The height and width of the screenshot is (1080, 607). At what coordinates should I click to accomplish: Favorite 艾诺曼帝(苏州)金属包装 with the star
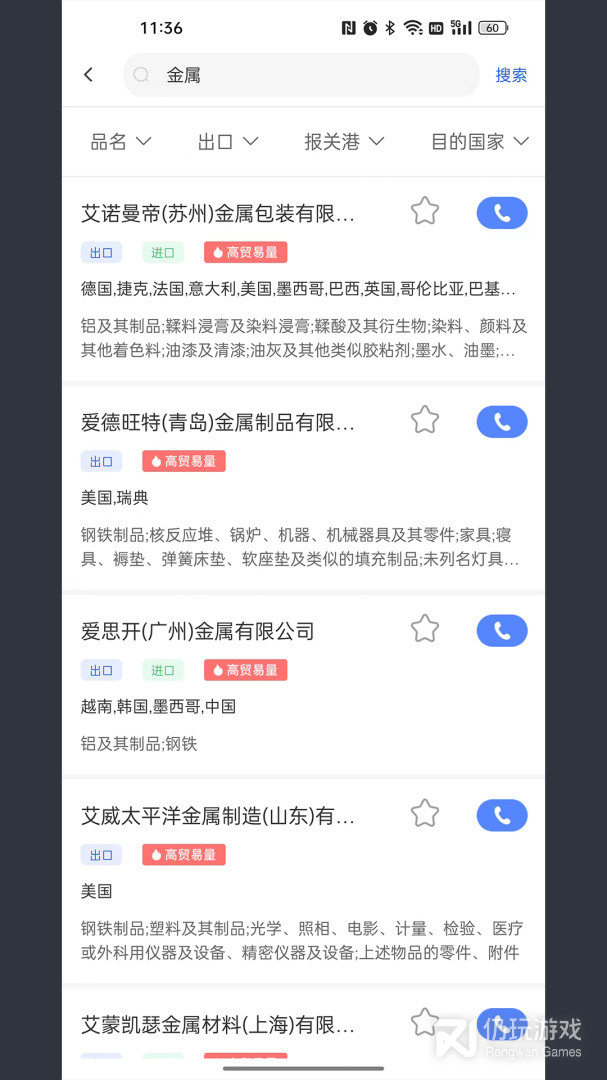425,212
